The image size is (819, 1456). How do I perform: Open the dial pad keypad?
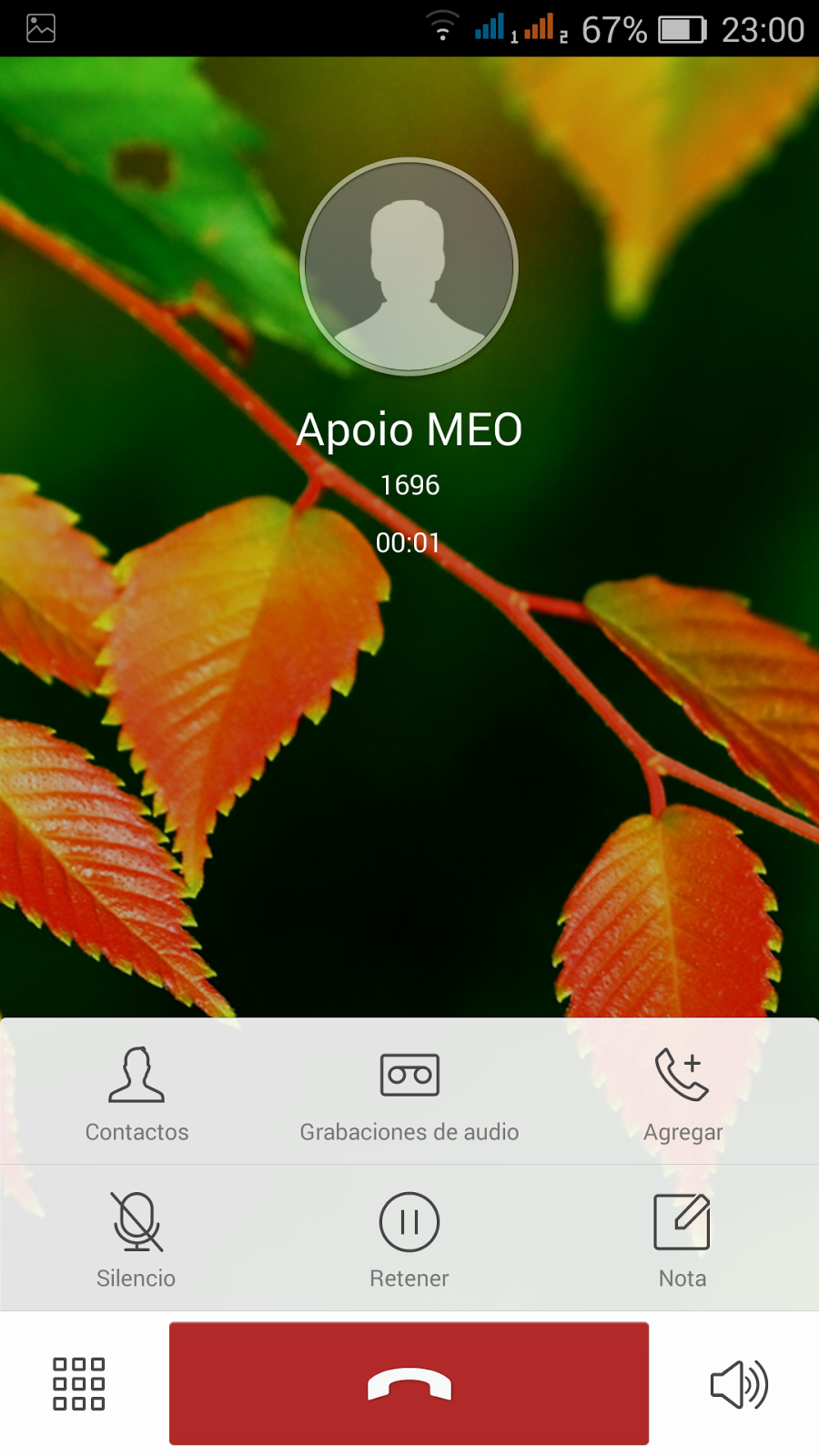[79, 1384]
